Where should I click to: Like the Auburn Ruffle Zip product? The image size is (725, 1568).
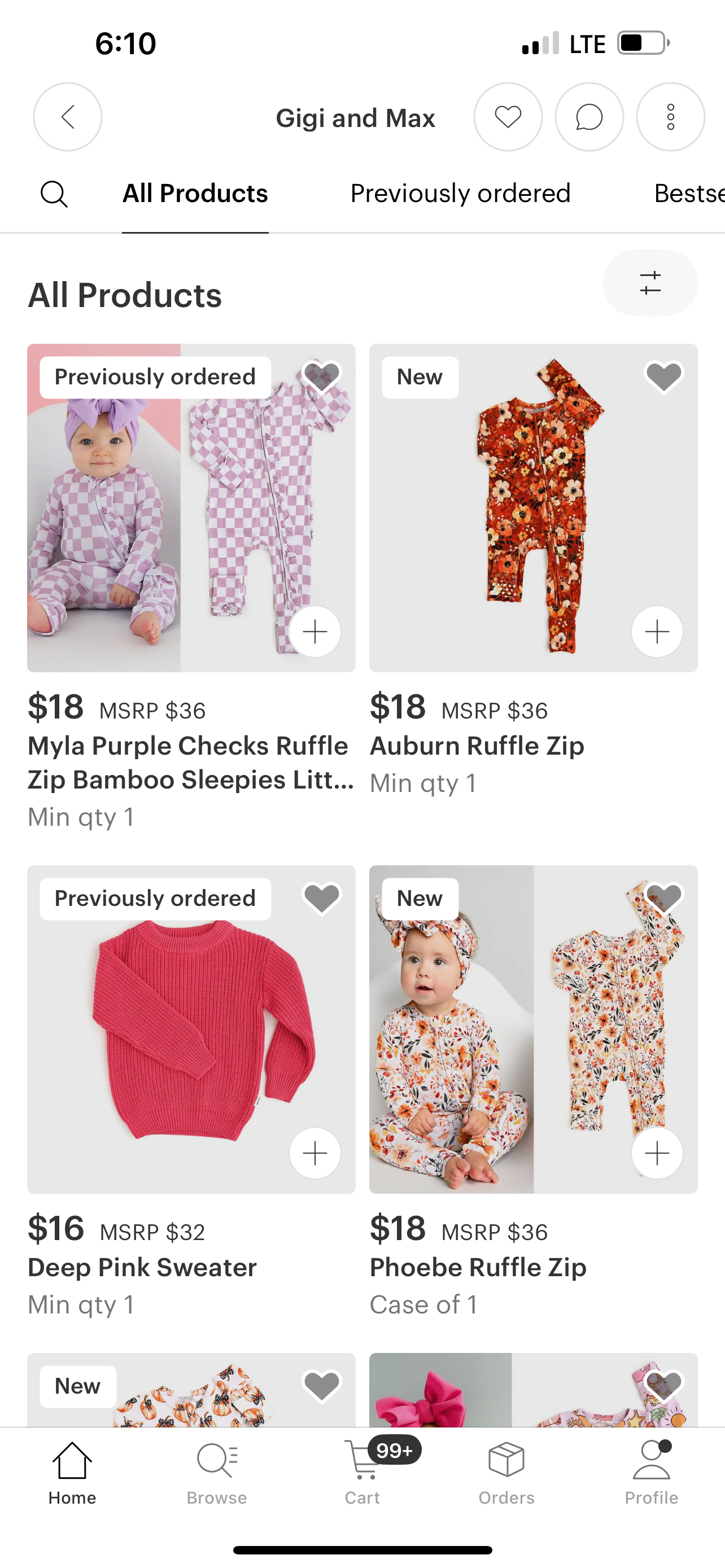663,376
